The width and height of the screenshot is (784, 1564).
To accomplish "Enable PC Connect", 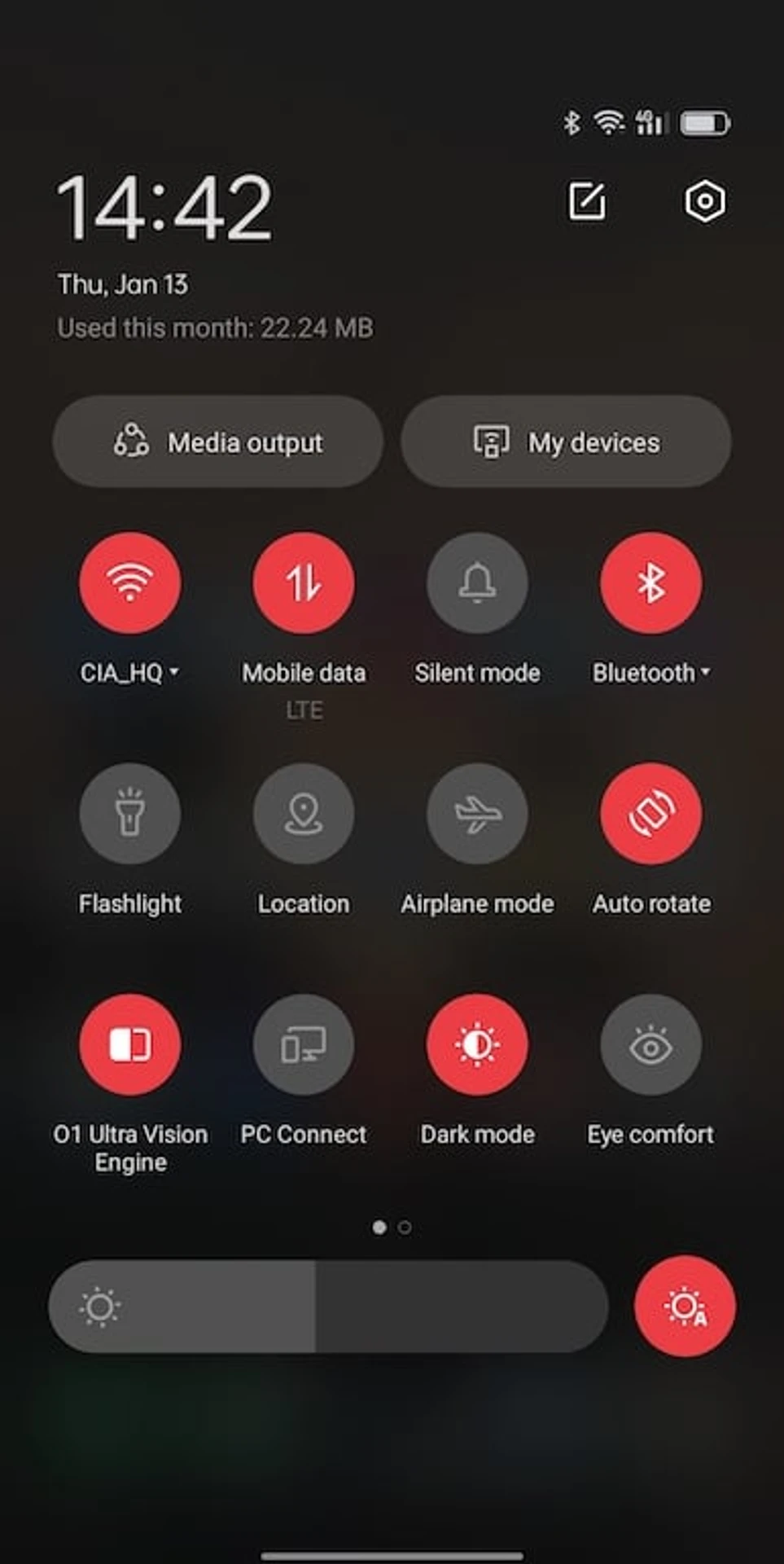I will (304, 1044).
